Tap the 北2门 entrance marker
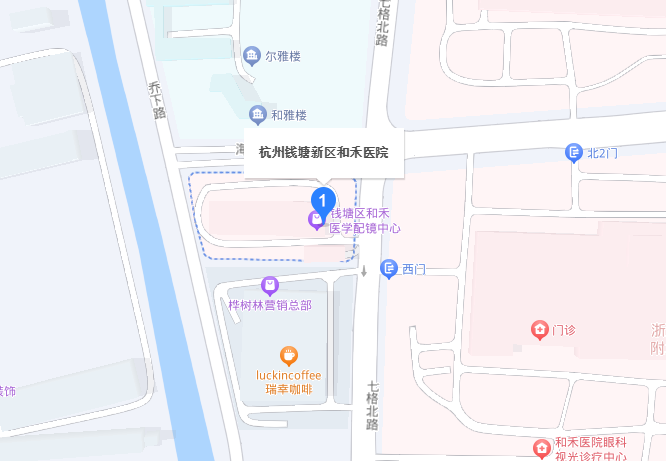The image size is (666, 461). tap(574, 152)
